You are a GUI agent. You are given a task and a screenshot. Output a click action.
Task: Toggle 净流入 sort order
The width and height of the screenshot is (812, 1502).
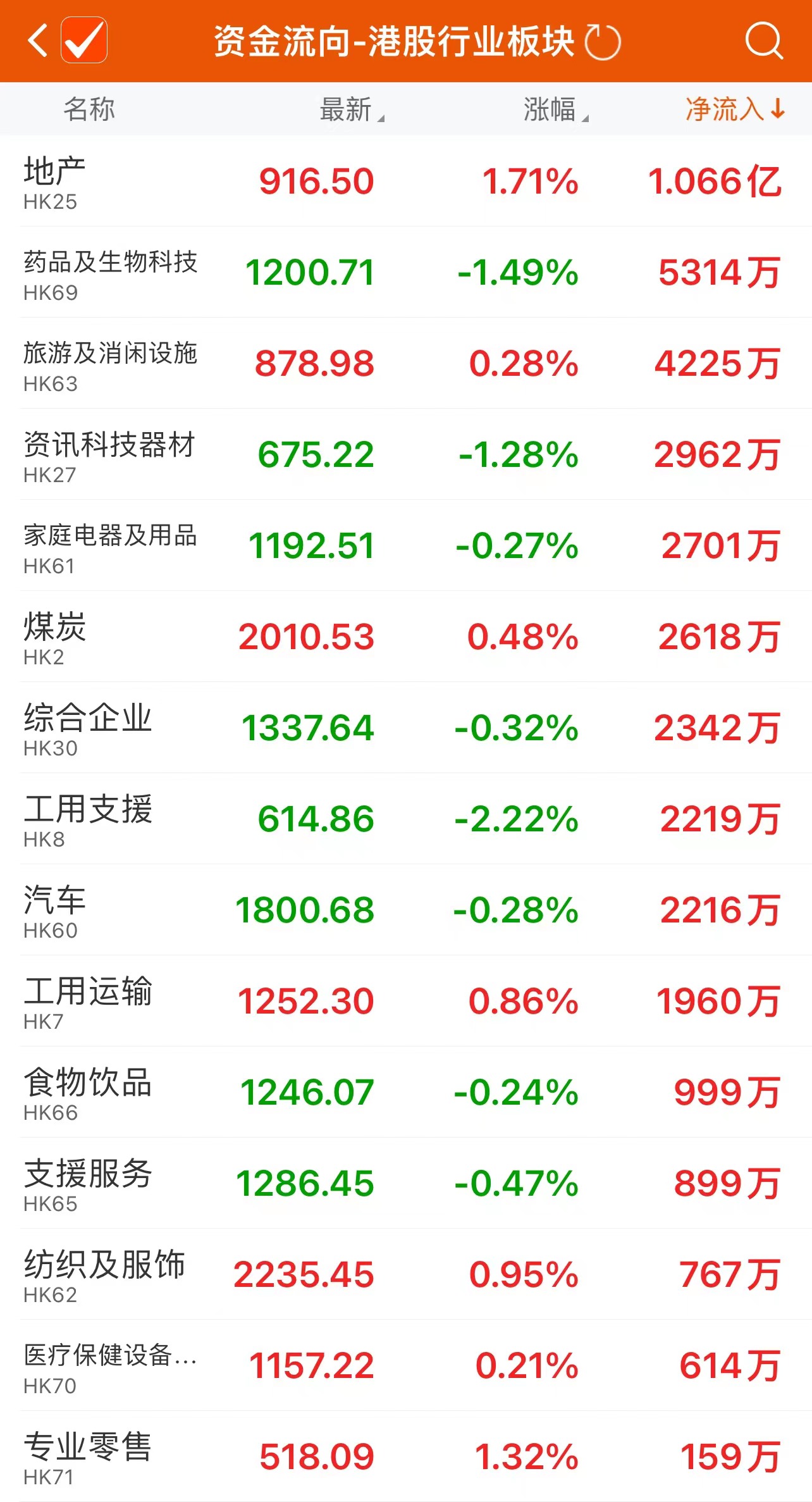tap(735, 109)
